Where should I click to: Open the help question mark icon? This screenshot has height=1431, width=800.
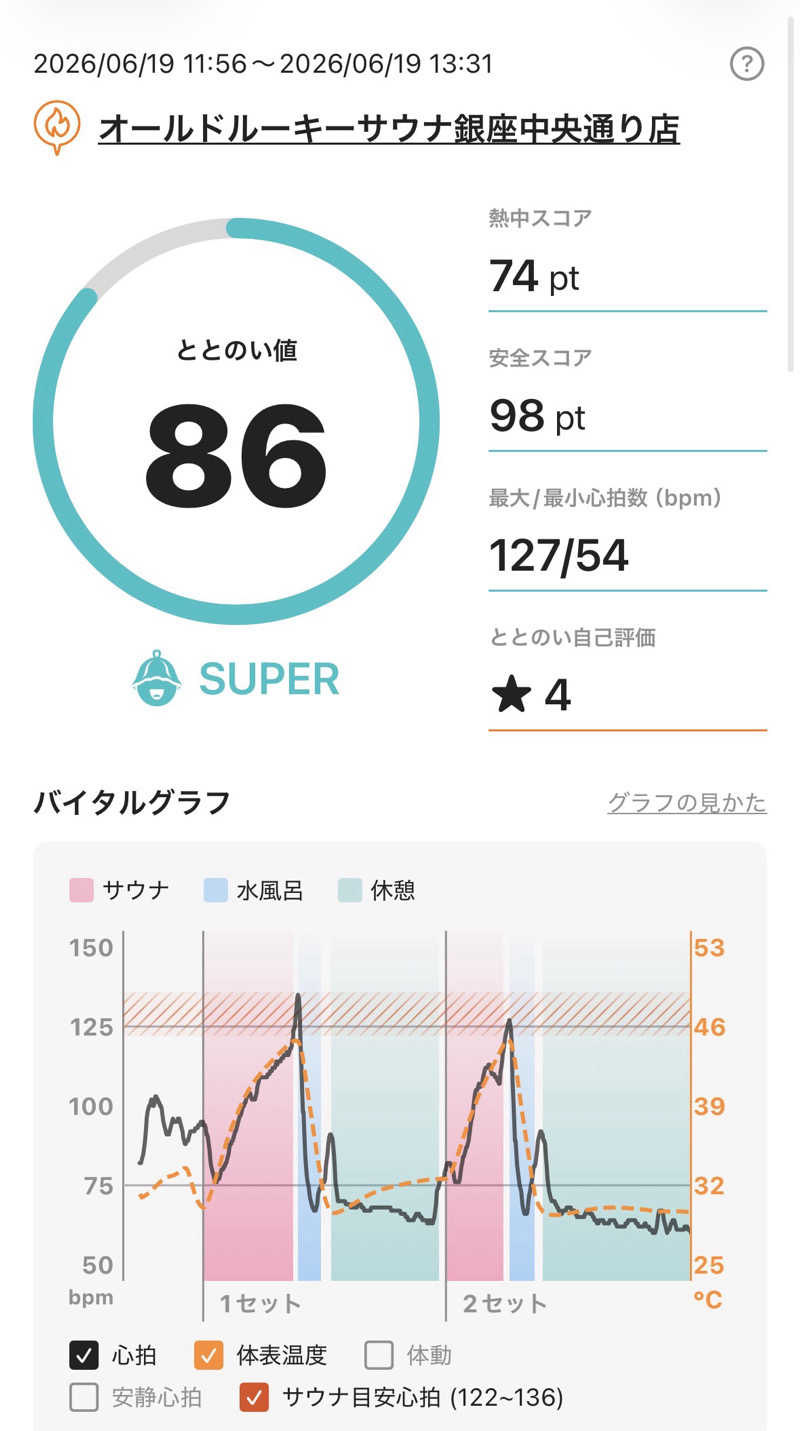pyautogui.click(x=747, y=64)
